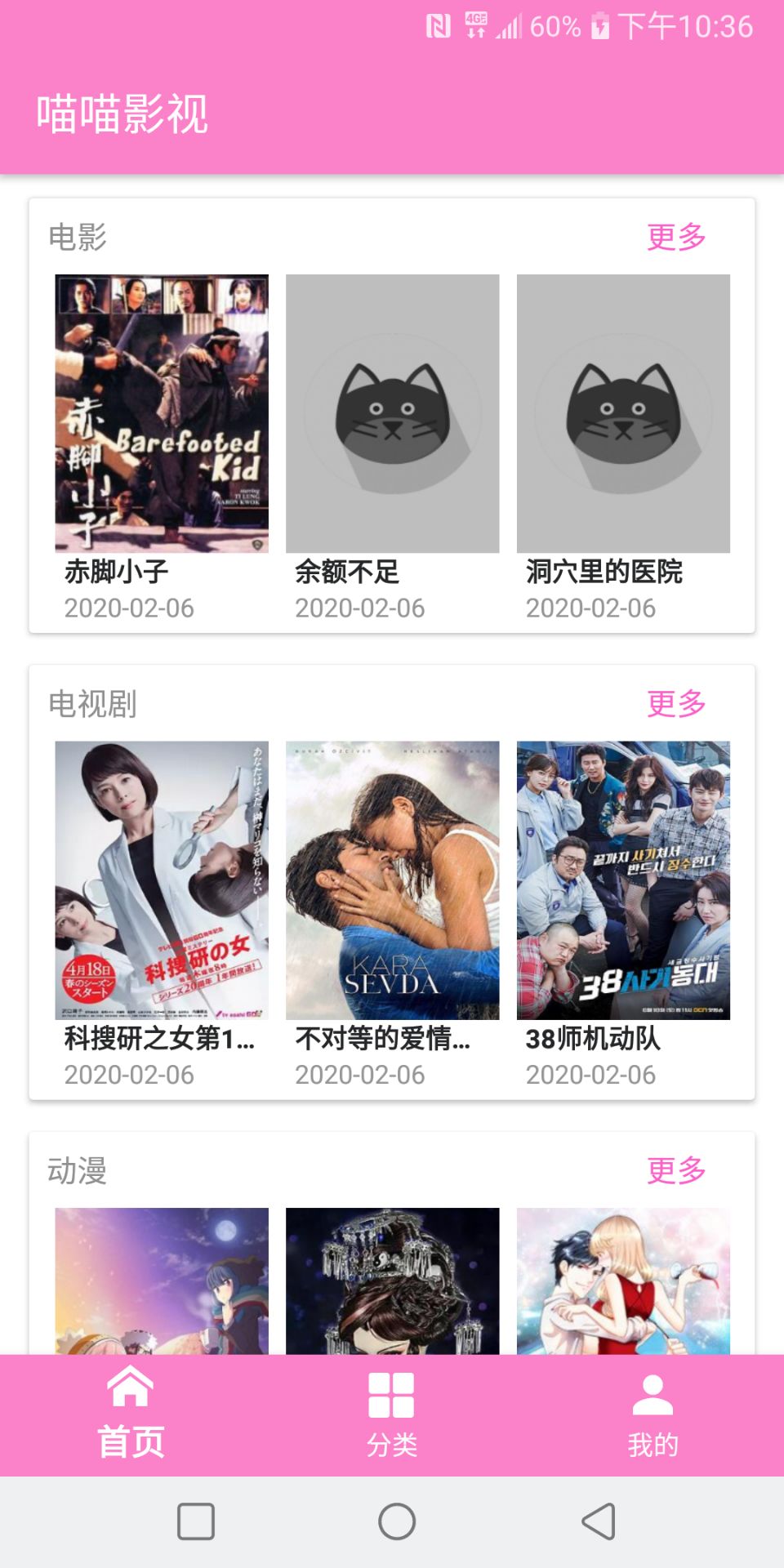Tap the system home button

click(x=397, y=1521)
